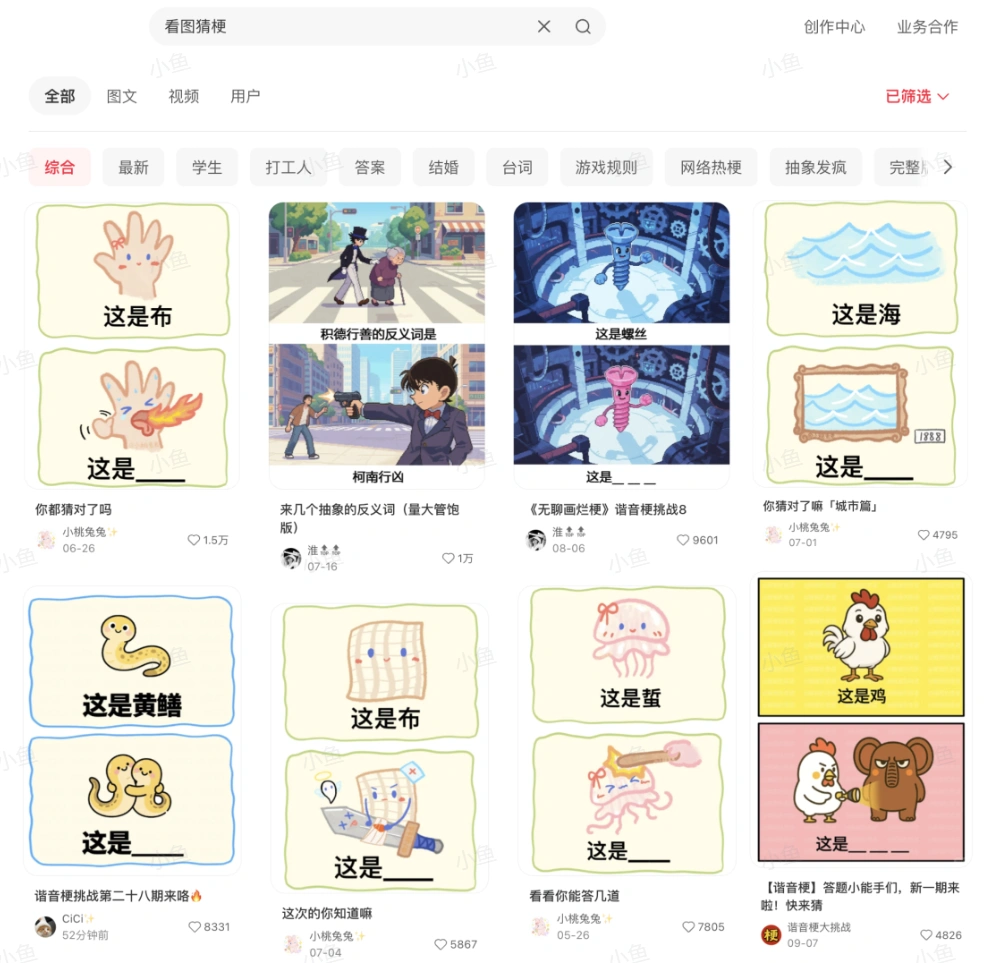This screenshot has height=963, width=1008.
Task: Select the 最新 filter chip
Action: pyautogui.click(x=133, y=167)
